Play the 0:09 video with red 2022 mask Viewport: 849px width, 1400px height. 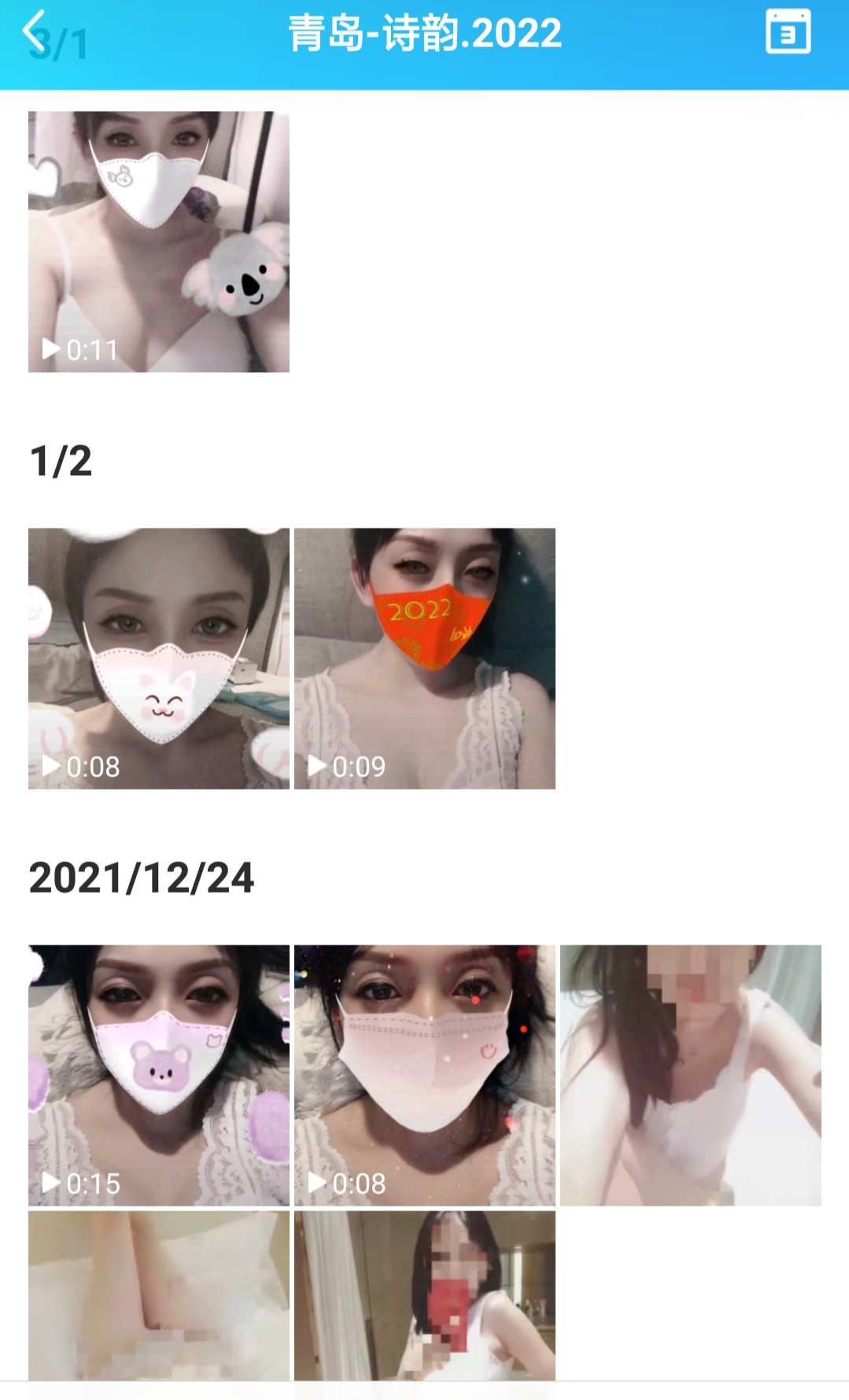pyautogui.click(x=425, y=658)
